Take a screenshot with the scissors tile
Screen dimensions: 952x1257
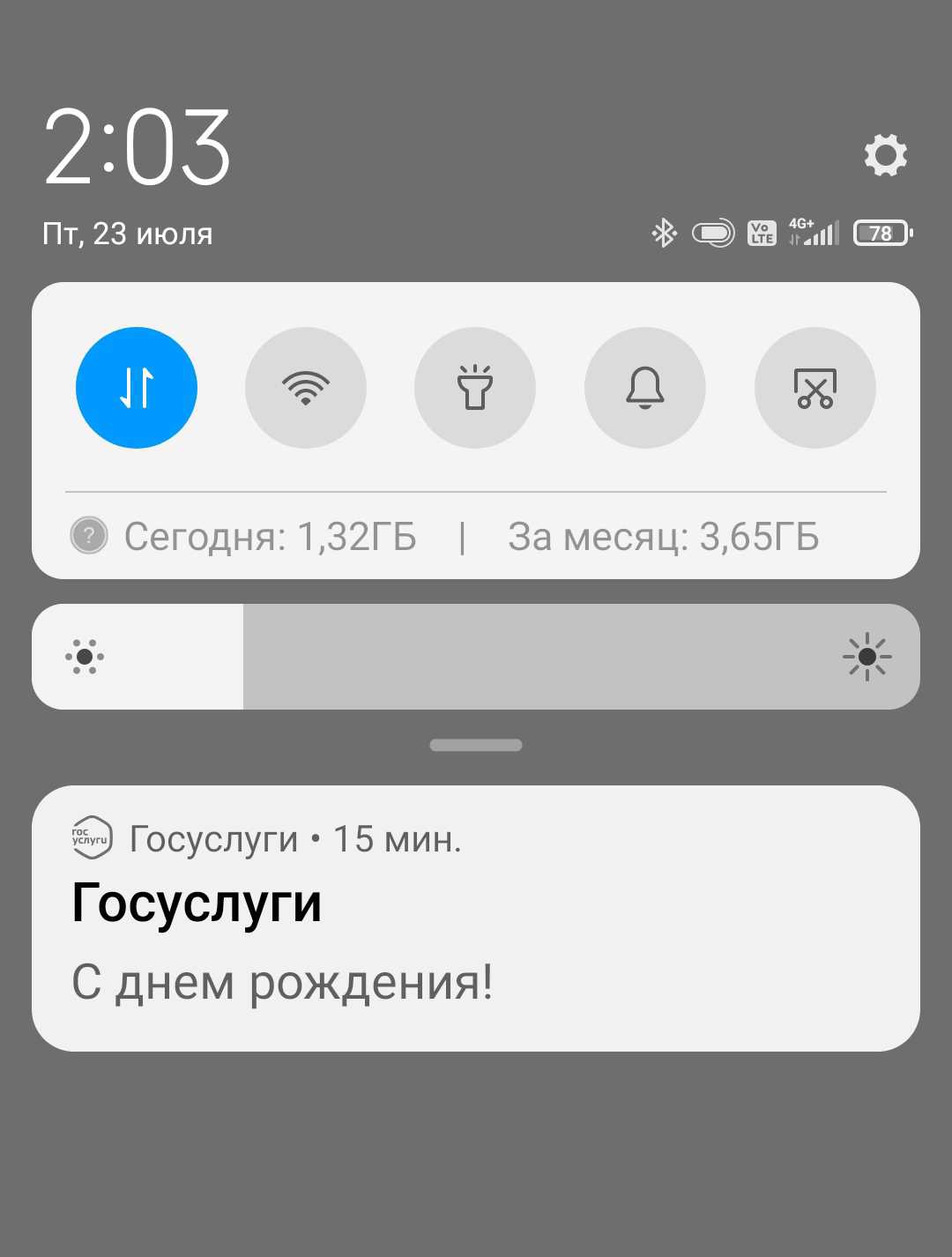tap(815, 388)
